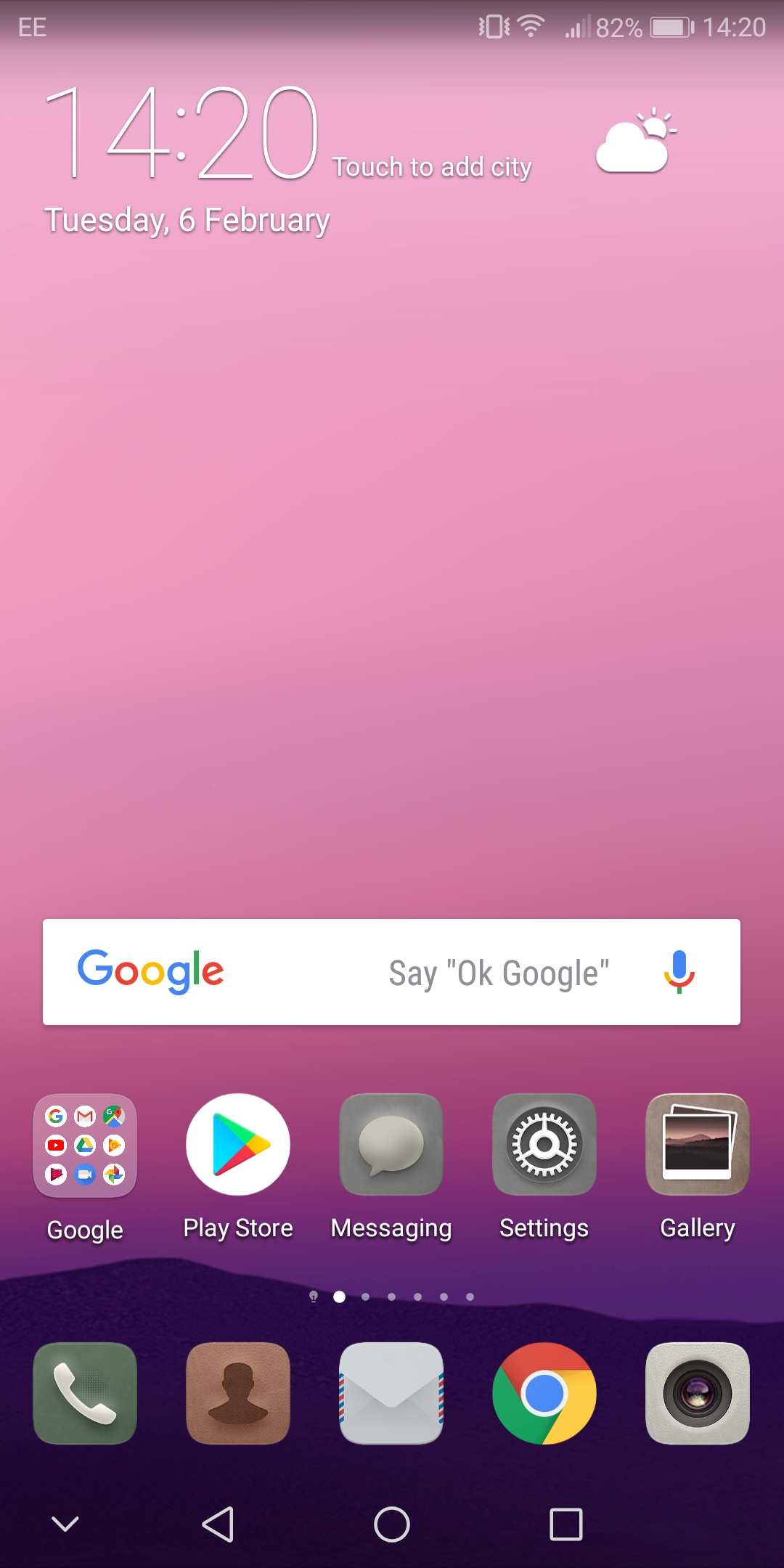Tap the Tuesday, 6 February date
Screen dimensions: 784x1568
pyautogui.click(x=187, y=220)
